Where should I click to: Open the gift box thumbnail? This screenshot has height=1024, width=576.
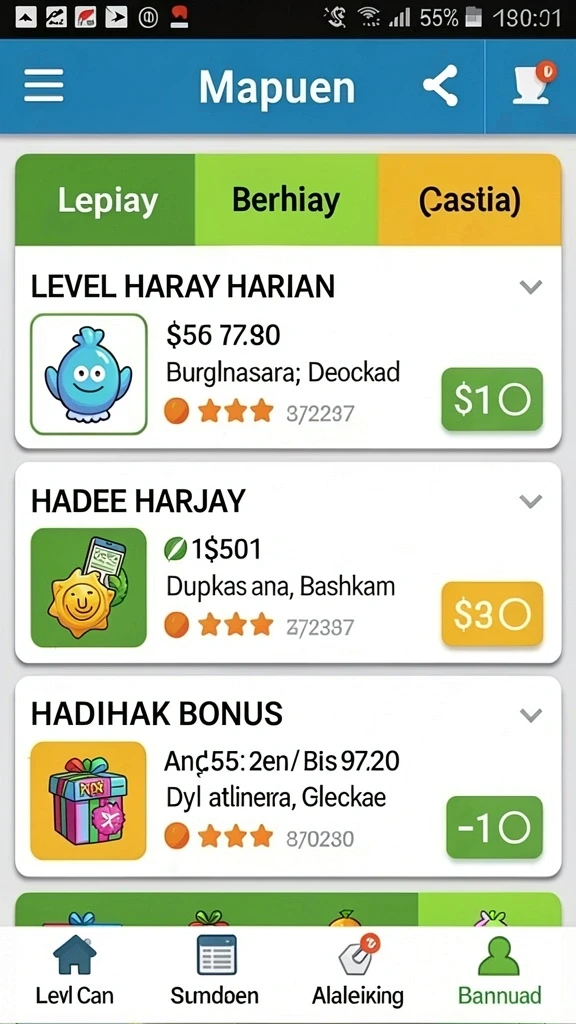(89, 801)
